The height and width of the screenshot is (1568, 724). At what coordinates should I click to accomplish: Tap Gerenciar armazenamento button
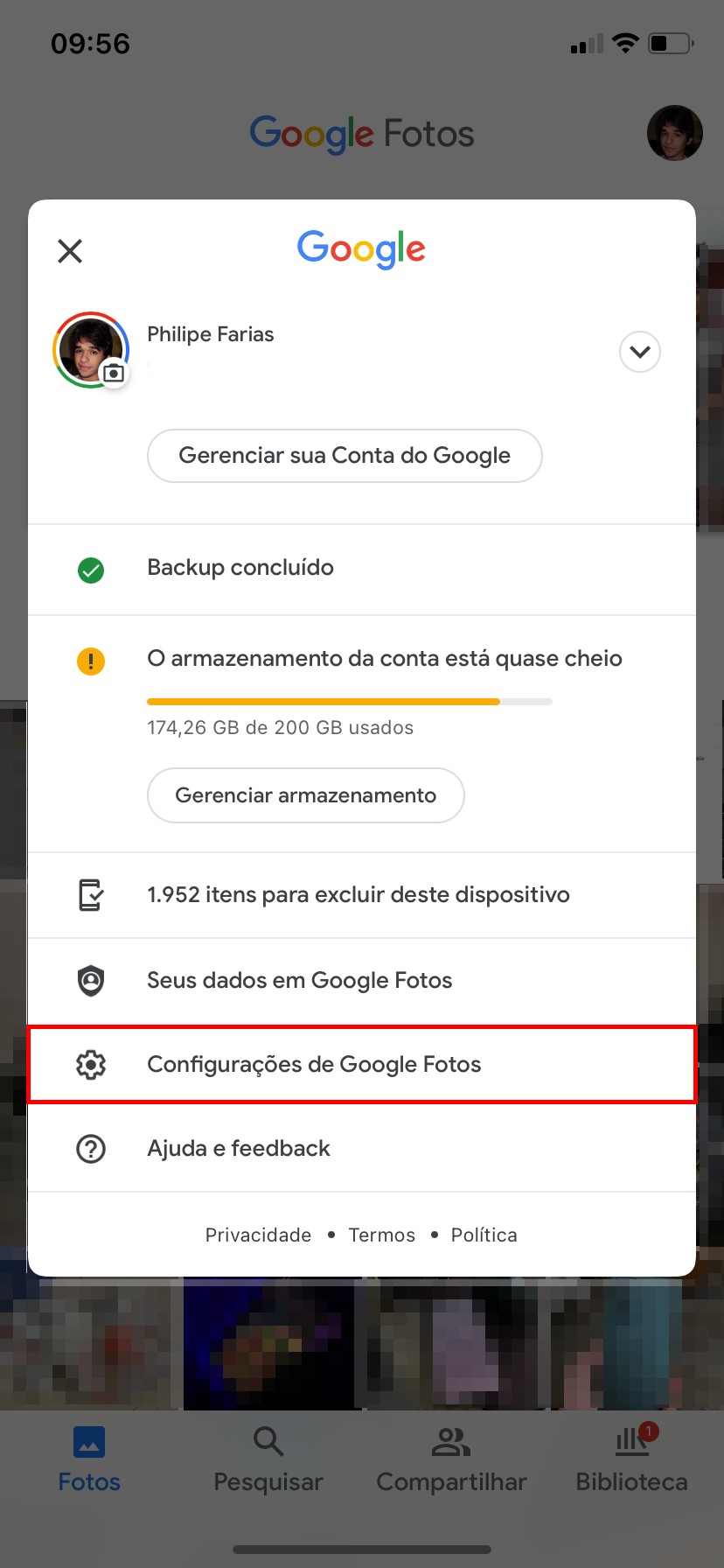coord(305,795)
